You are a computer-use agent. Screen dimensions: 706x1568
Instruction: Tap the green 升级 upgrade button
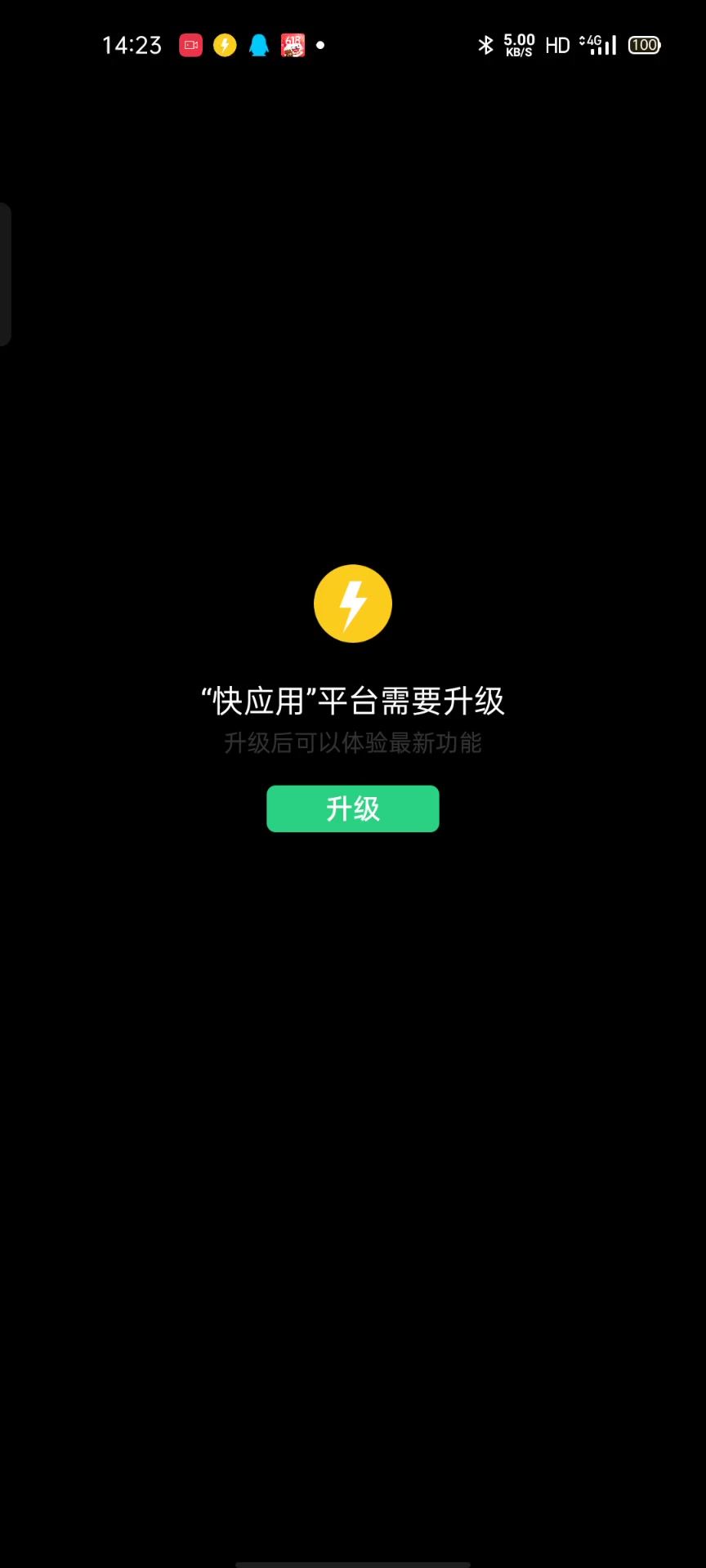click(x=352, y=808)
